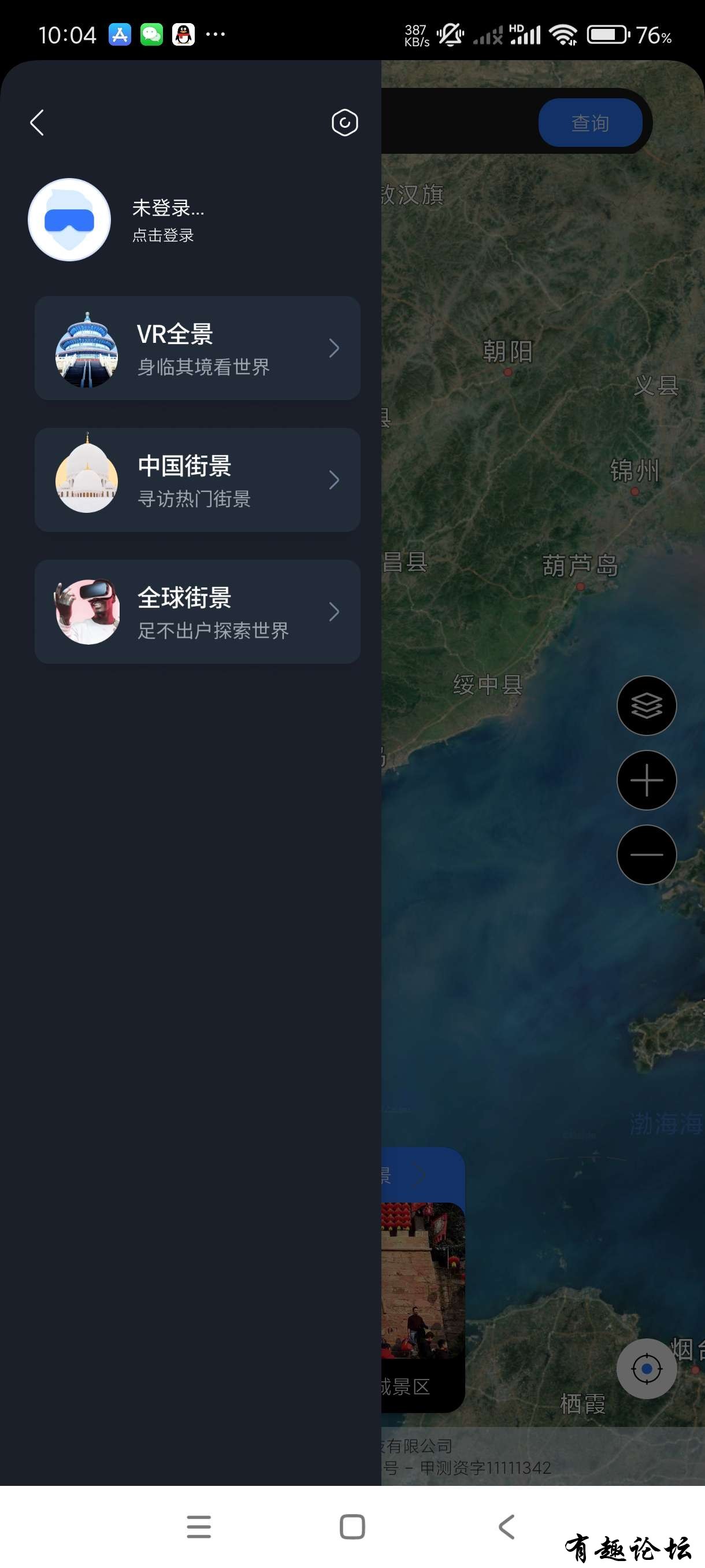Image resolution: width=705 pixels, height=1568 pixels.
Task: Open recent apps from navigation bar
Action: click(x=199, y=1526)
